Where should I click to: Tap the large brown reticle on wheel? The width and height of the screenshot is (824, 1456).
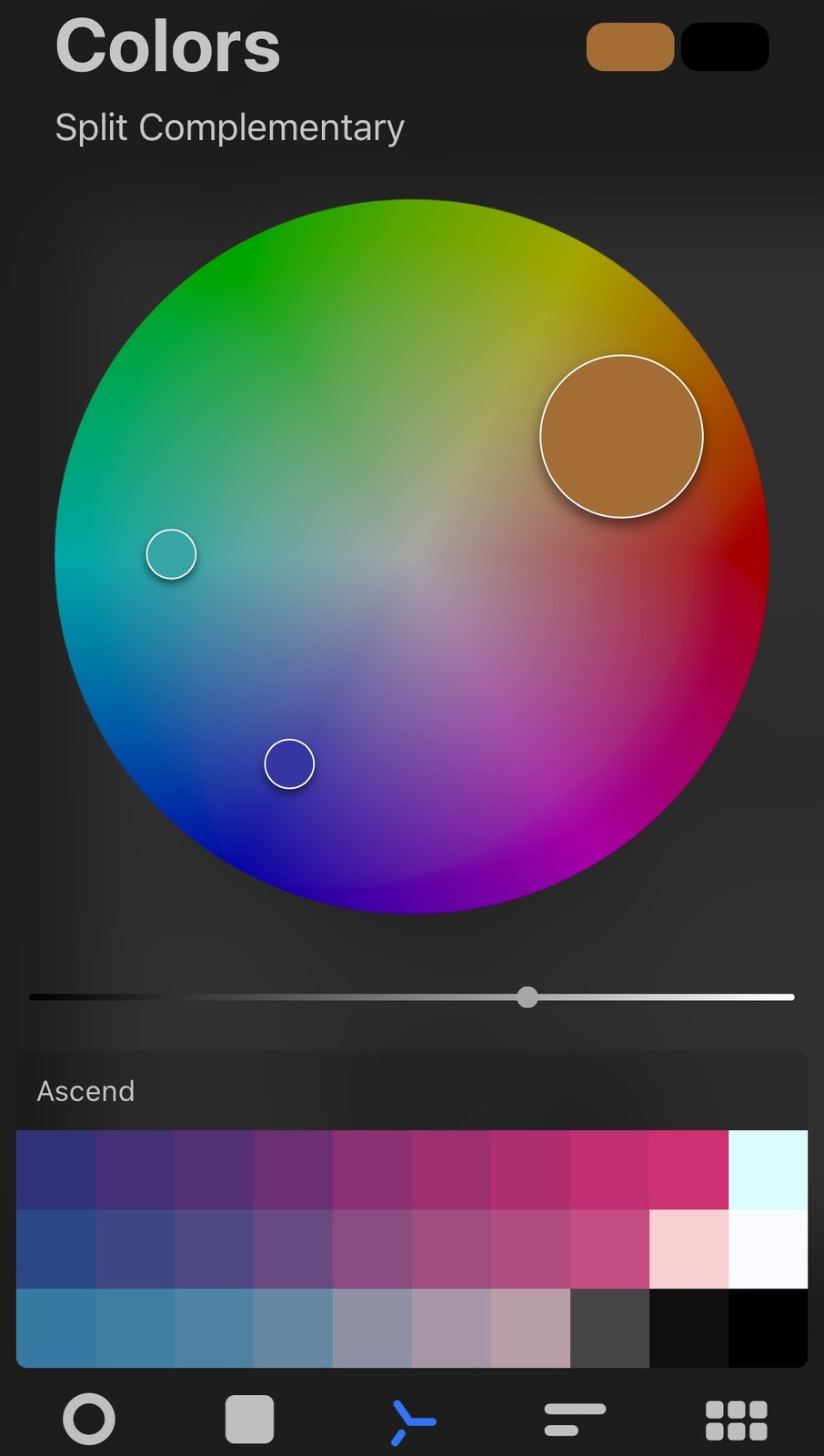click(x=621, y=437)
